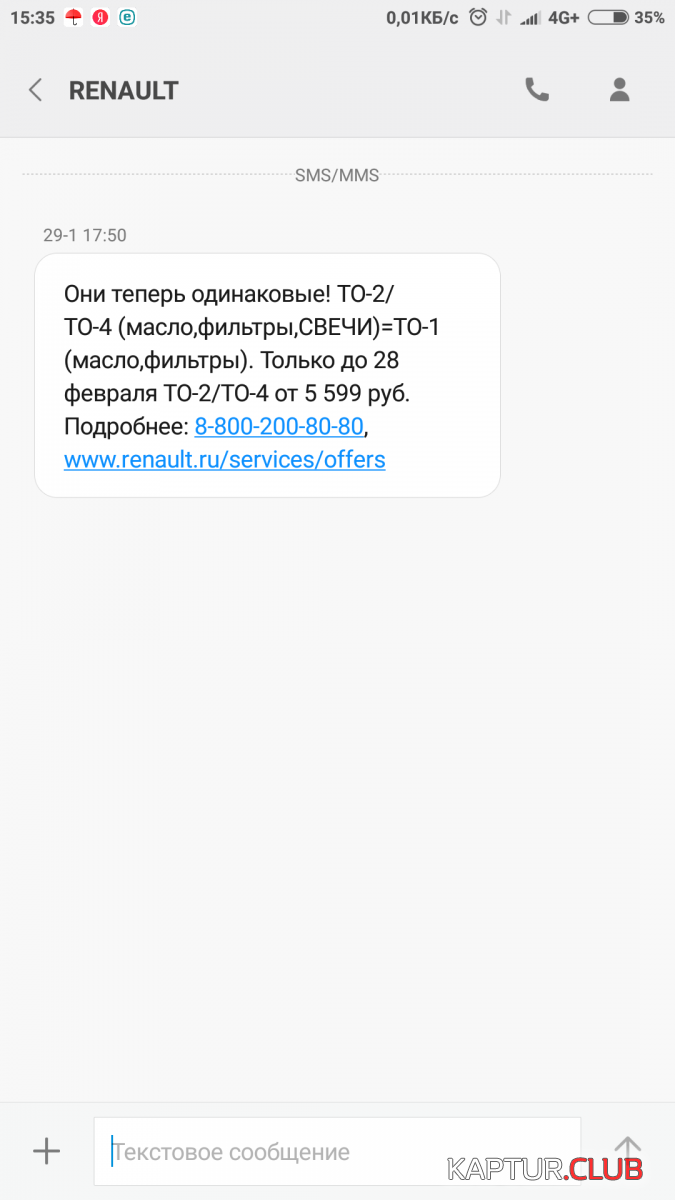Viewport: 675px width, 1200px height.
Task: Go back from the RENAULT conversation
Action: (35, 91)
